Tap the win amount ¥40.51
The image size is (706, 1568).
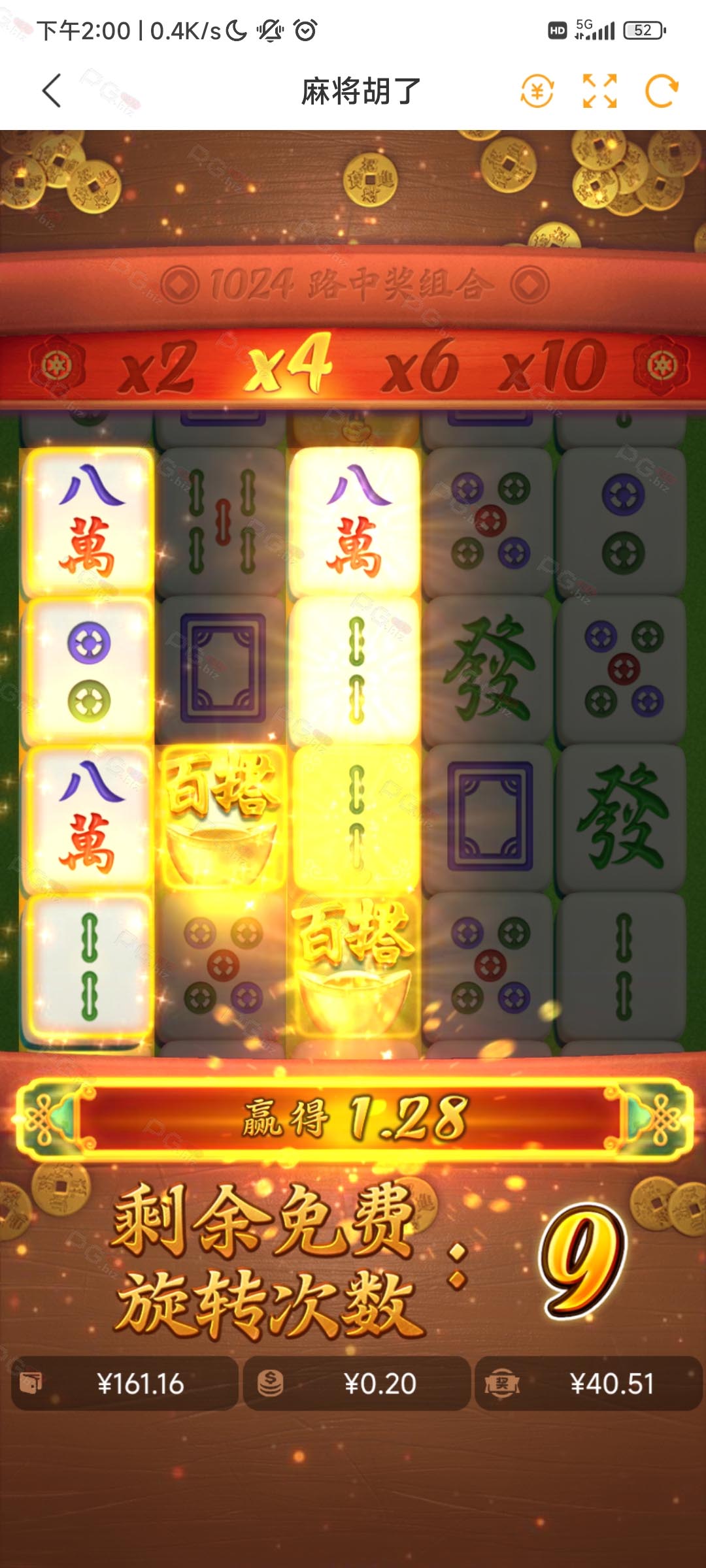coord(588,1383)
